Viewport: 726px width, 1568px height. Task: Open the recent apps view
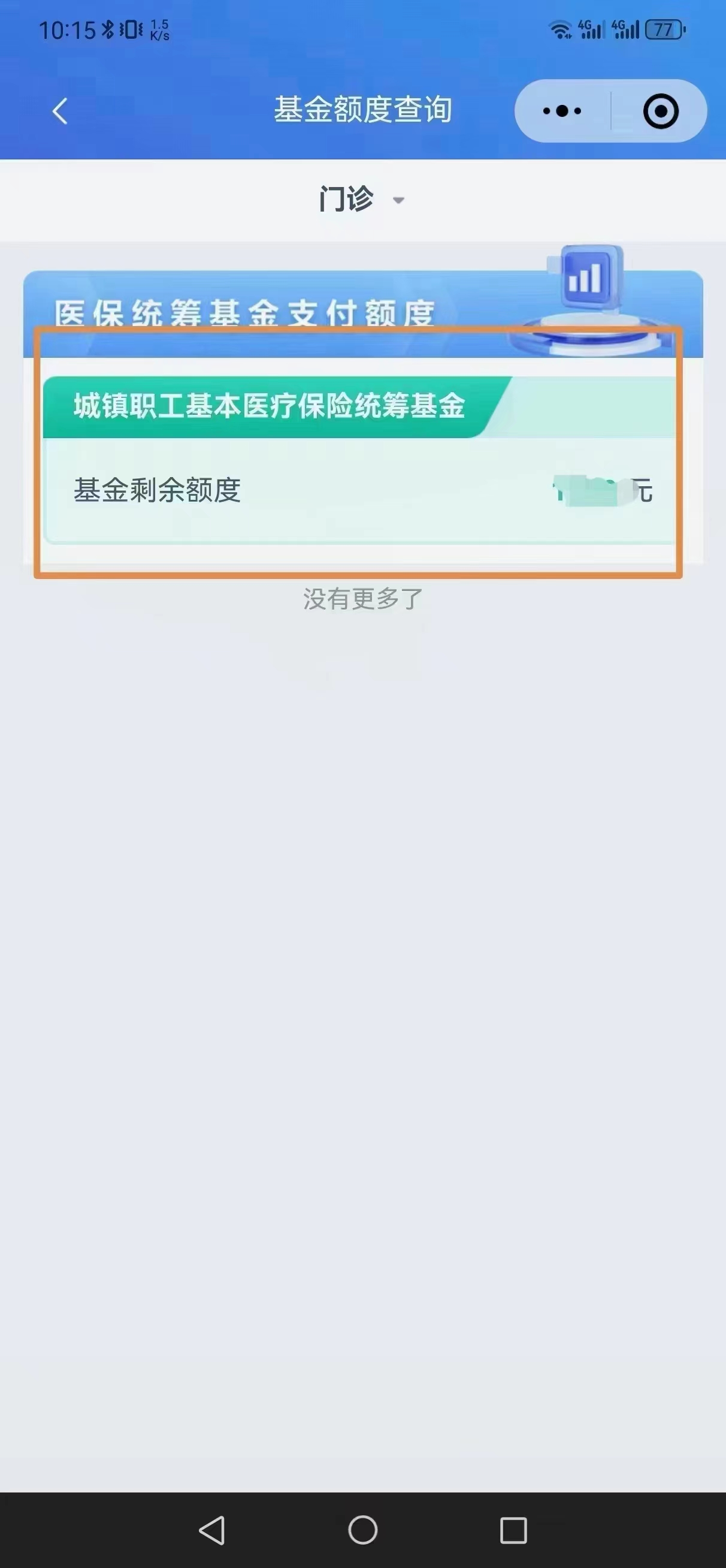(x=513, y=1530)
